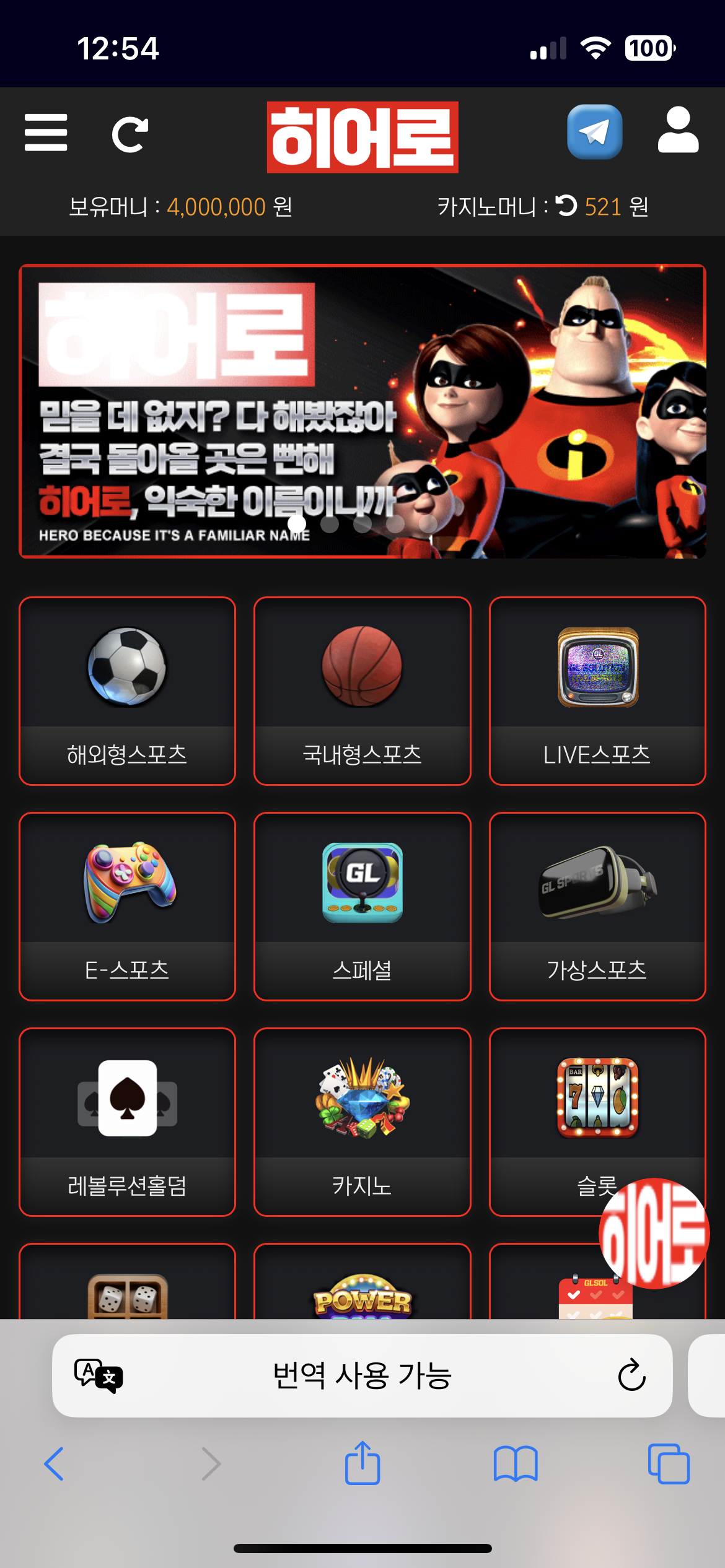Tap the floating 히어로 round button
The height and width of the screenshot is (1568, 725).
(654, 1233)
